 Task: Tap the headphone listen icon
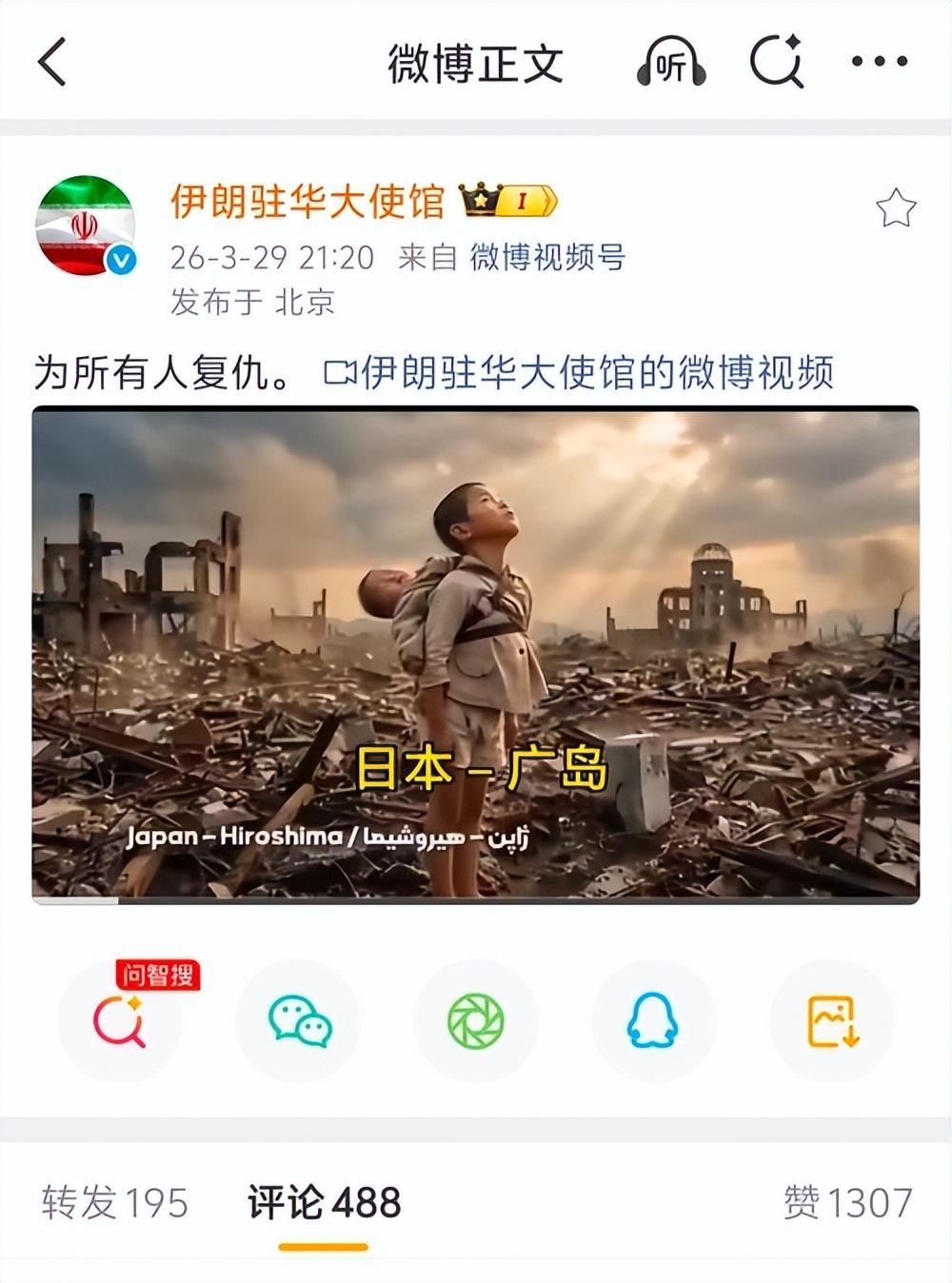point(671,63)
